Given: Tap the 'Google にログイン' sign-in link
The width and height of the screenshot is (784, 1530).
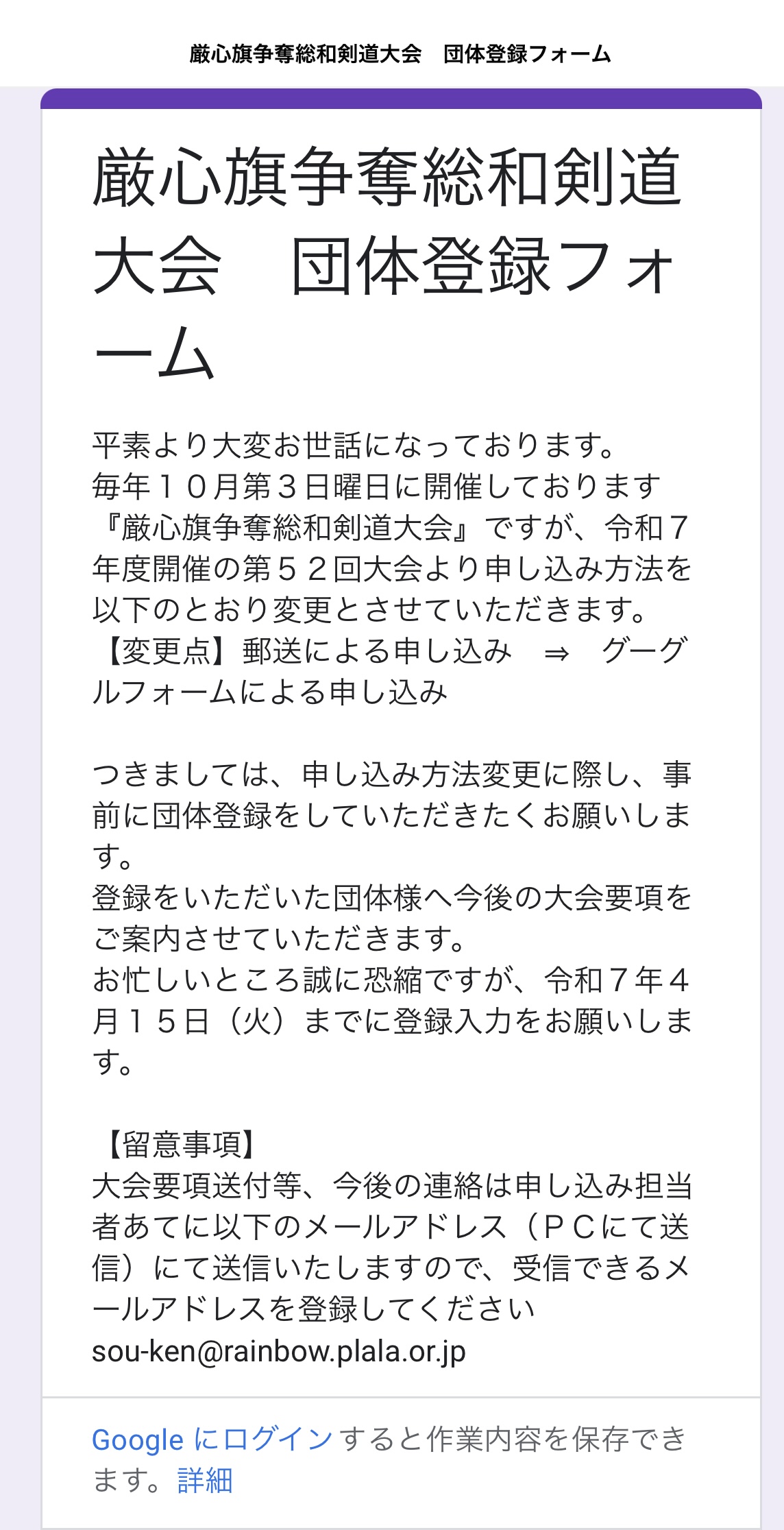Looking at the screenshot, I should [x=212, y=1439].
